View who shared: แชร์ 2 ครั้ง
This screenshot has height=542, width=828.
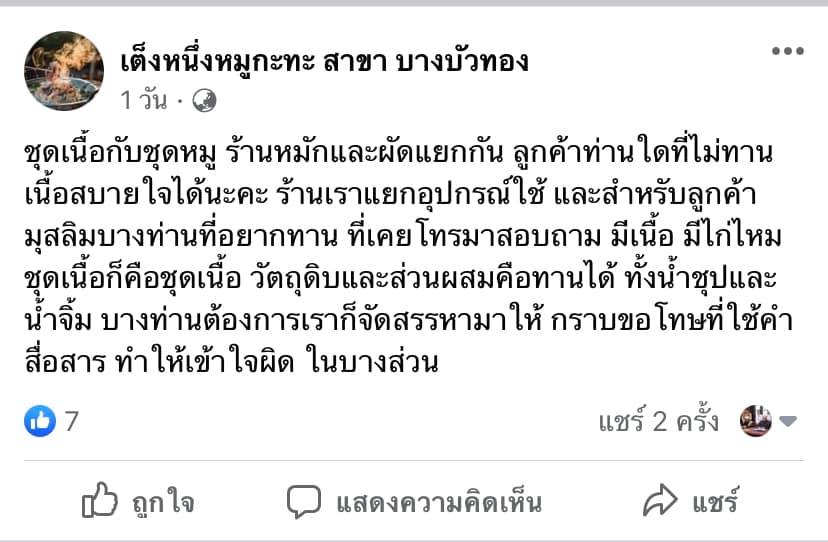[x=657, y=421]
